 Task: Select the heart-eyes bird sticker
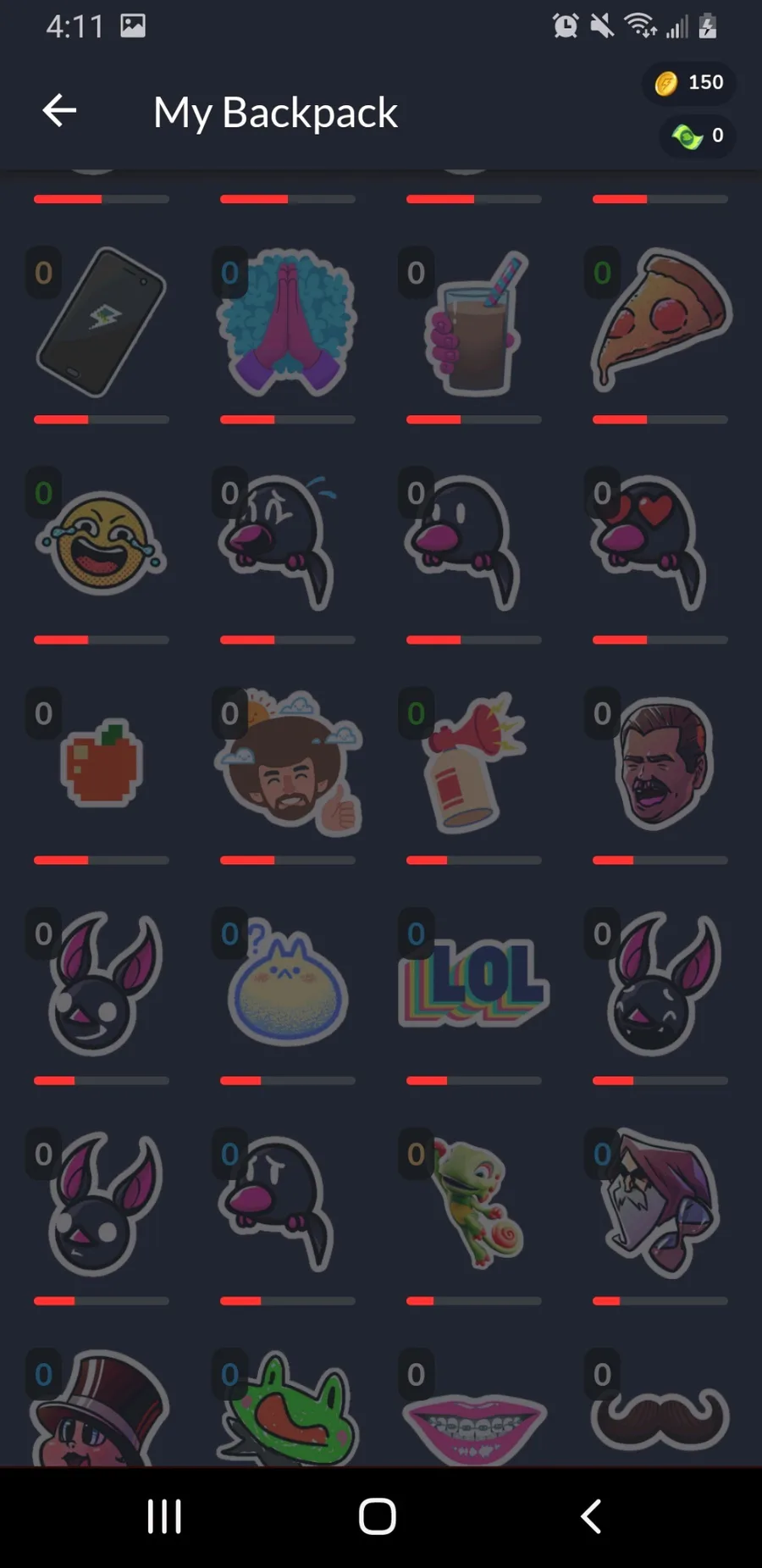660,544
